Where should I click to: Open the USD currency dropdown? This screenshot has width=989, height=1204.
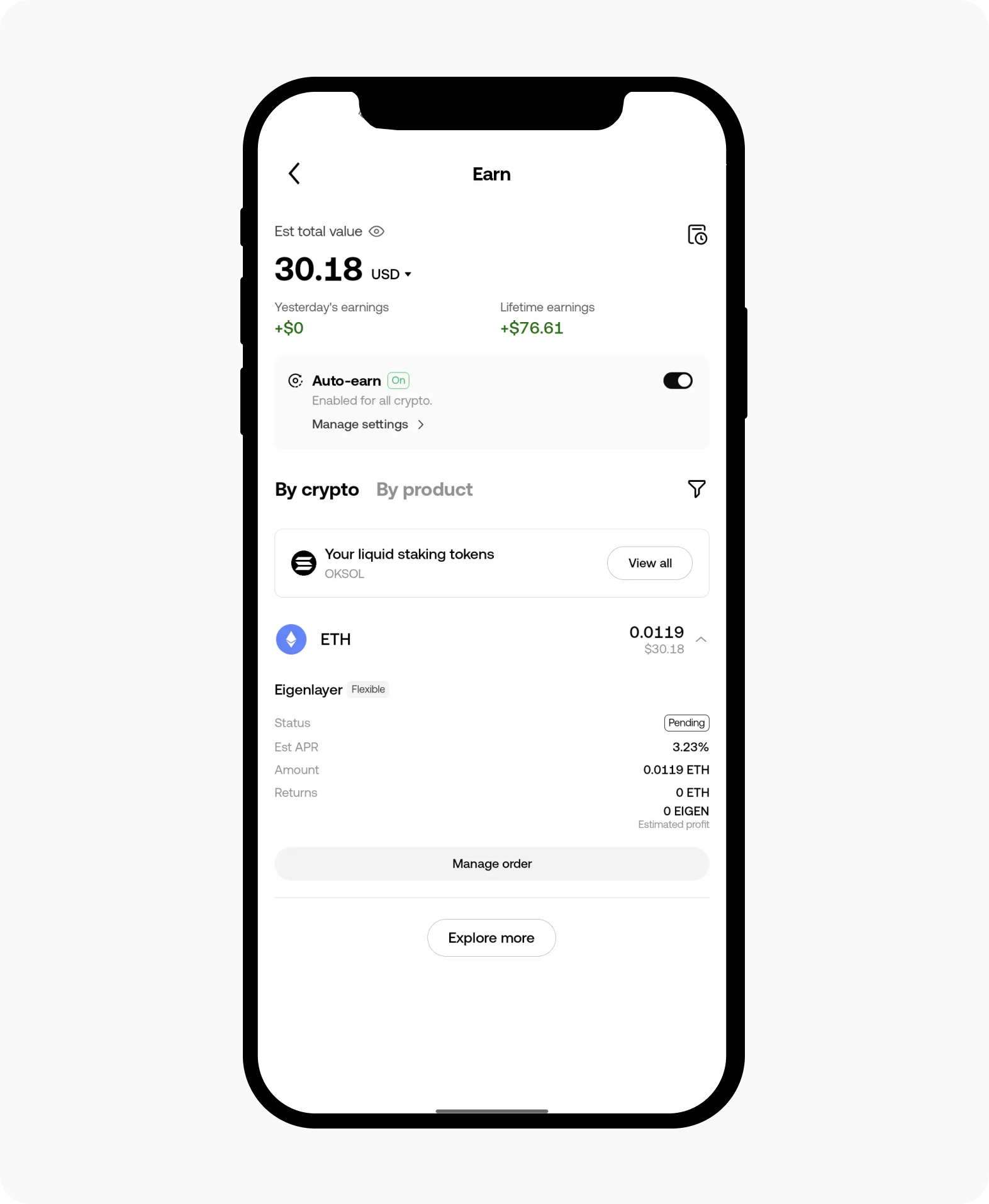click(391, 273)
